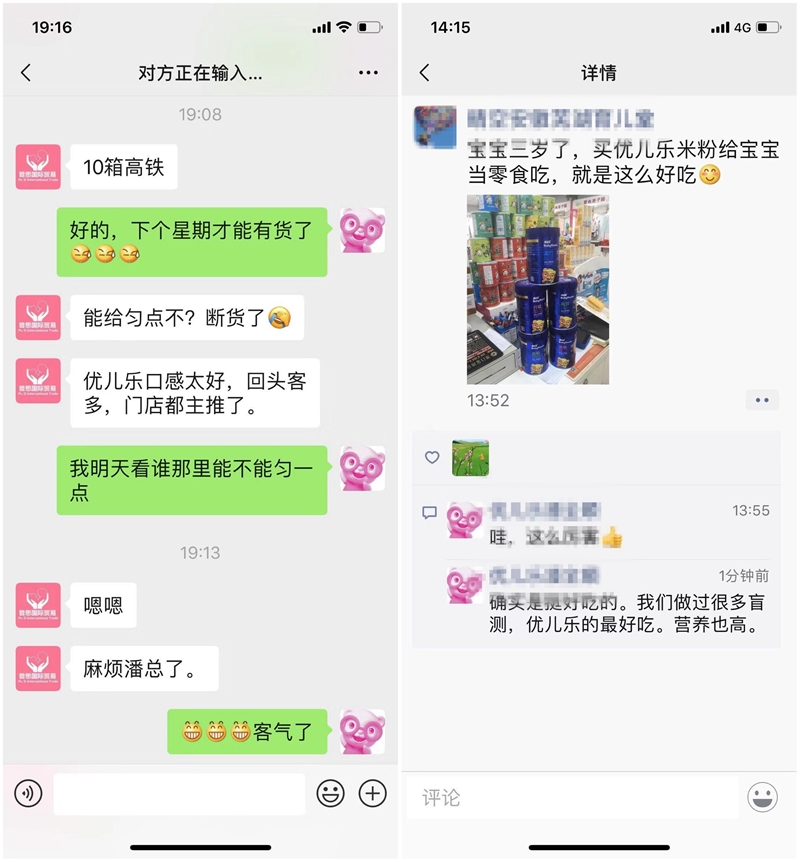Viewport: 800px width, 862px height.
Task: Like the post using the heart icon
Action: pos(432,458)
